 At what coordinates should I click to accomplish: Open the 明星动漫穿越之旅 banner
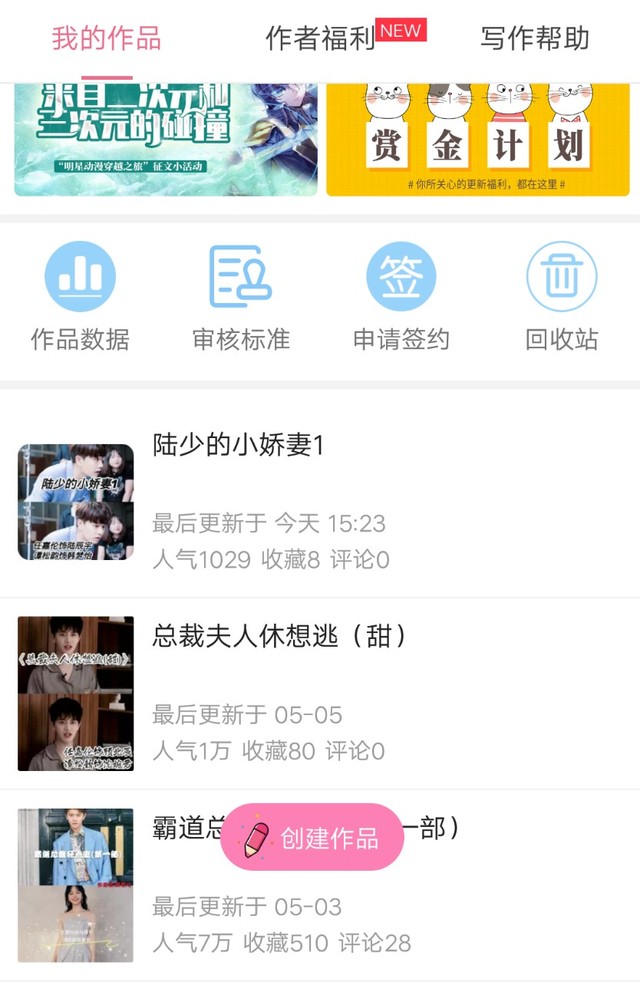(x=166, y=140)
